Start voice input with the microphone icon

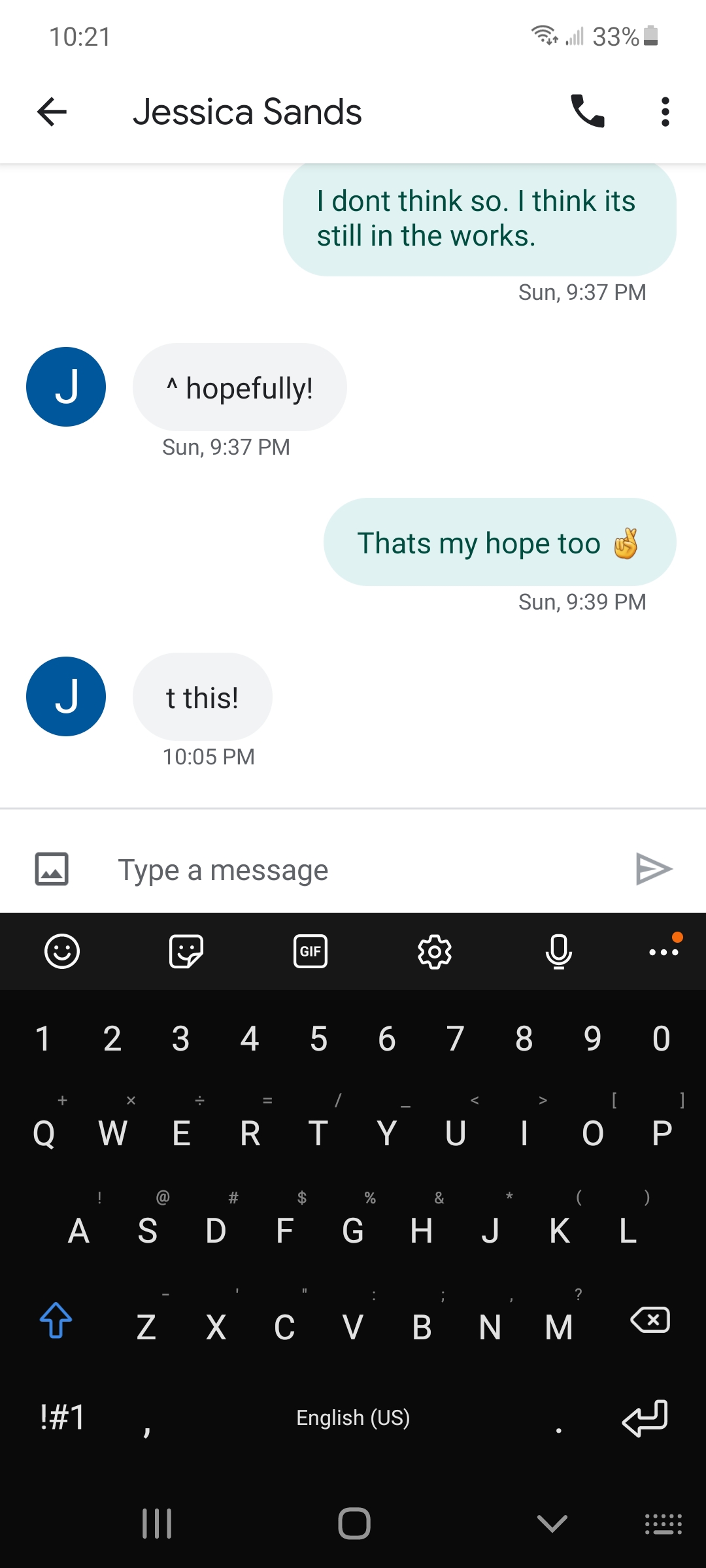pyautogui.click(x=559, y=951)
